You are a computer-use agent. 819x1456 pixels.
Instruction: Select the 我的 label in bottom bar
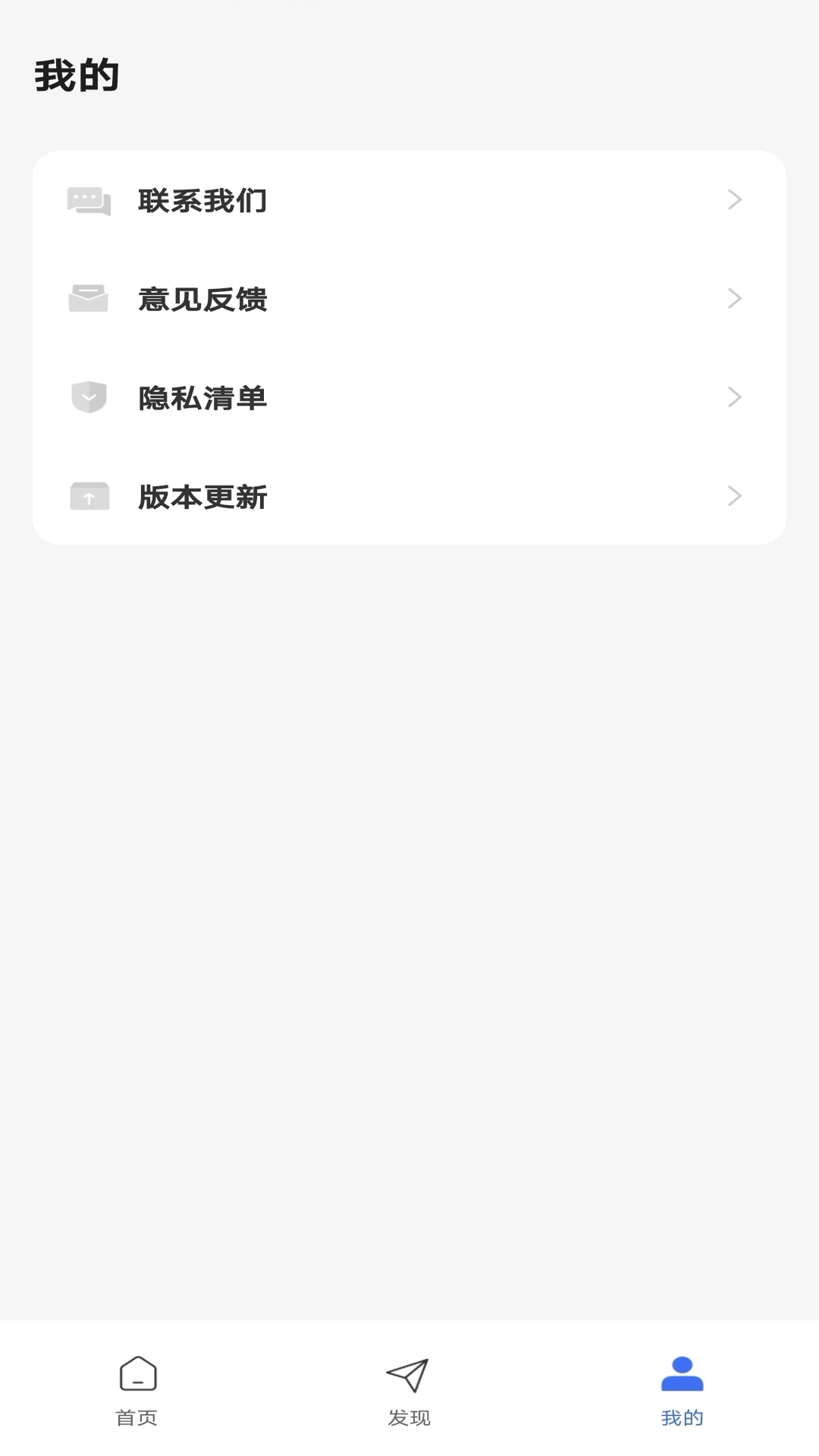(682, 1417)
